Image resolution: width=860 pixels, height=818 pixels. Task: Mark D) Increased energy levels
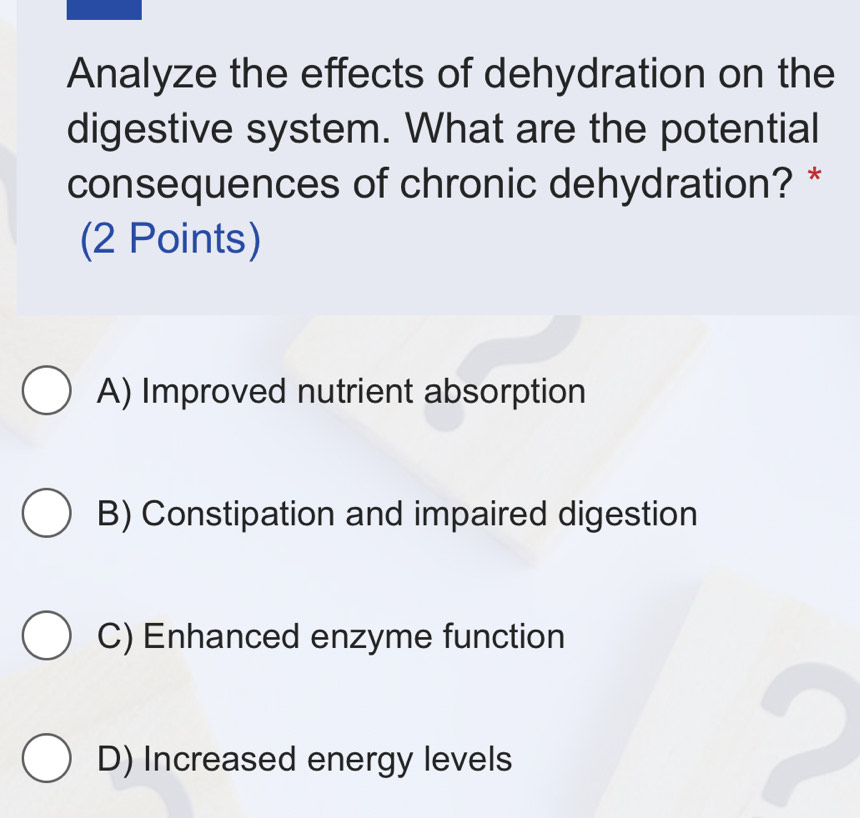tap(46, 760)
